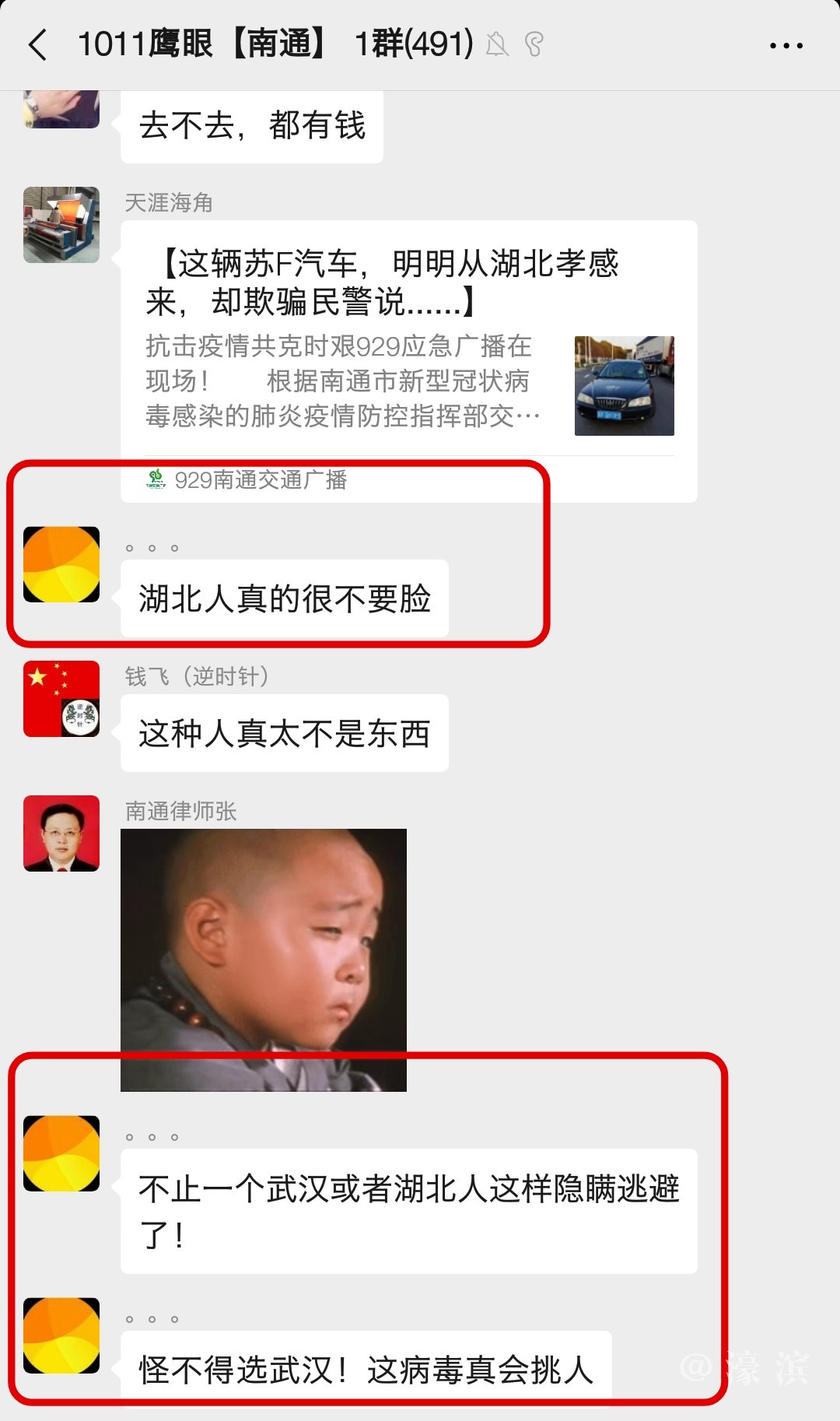
Task: Open the shared 苏F汽车 article card
Action: point(408,342)
